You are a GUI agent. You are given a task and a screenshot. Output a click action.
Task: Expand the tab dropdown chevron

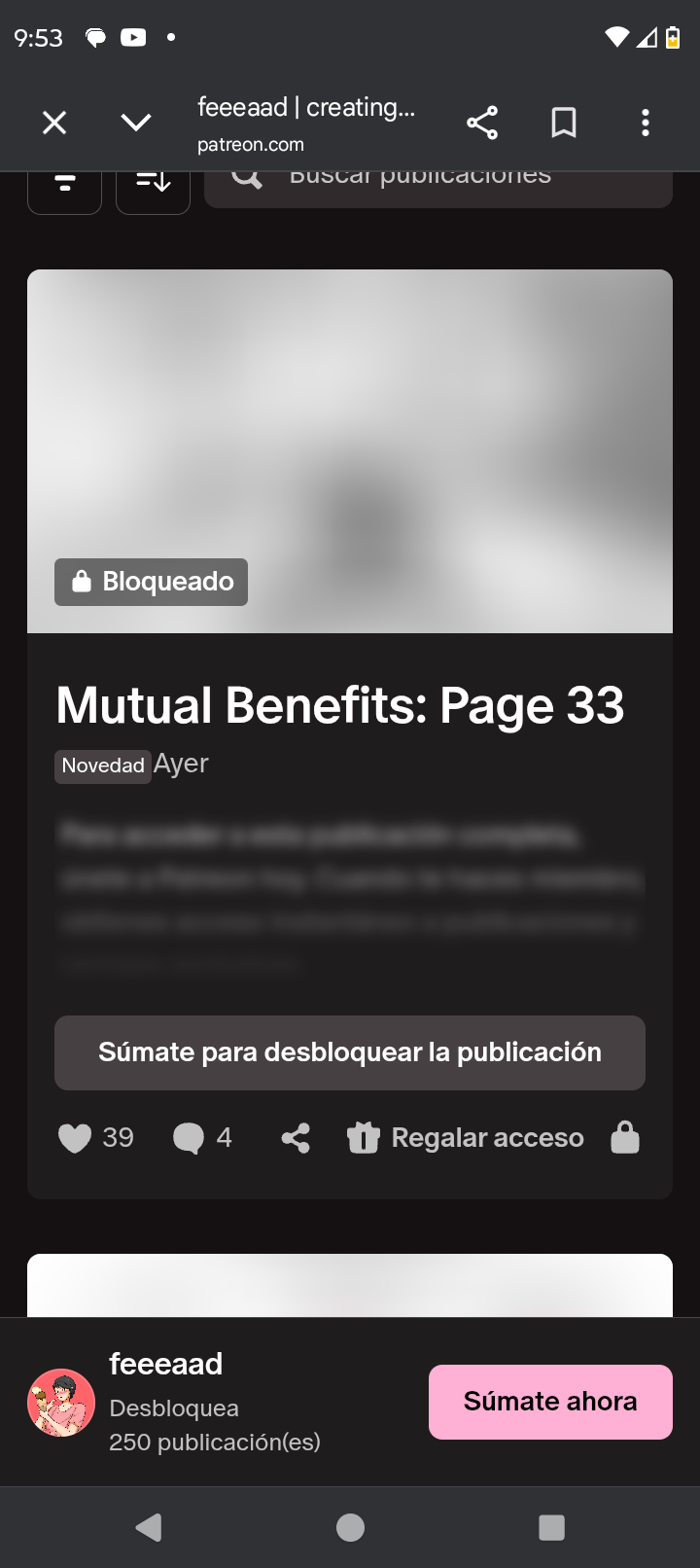[x=136, y=123]
